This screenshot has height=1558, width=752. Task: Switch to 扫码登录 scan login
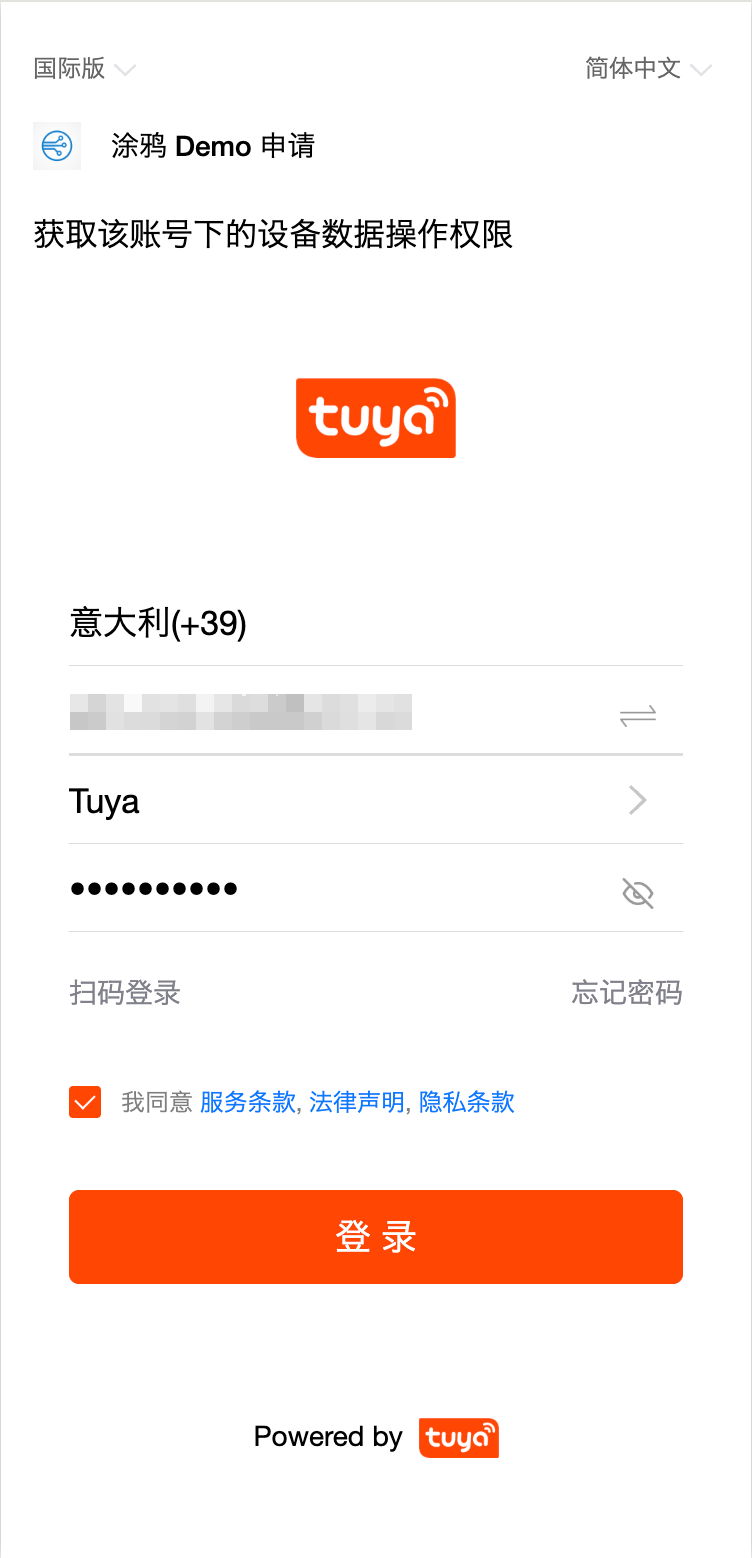[x=124, y=993]
